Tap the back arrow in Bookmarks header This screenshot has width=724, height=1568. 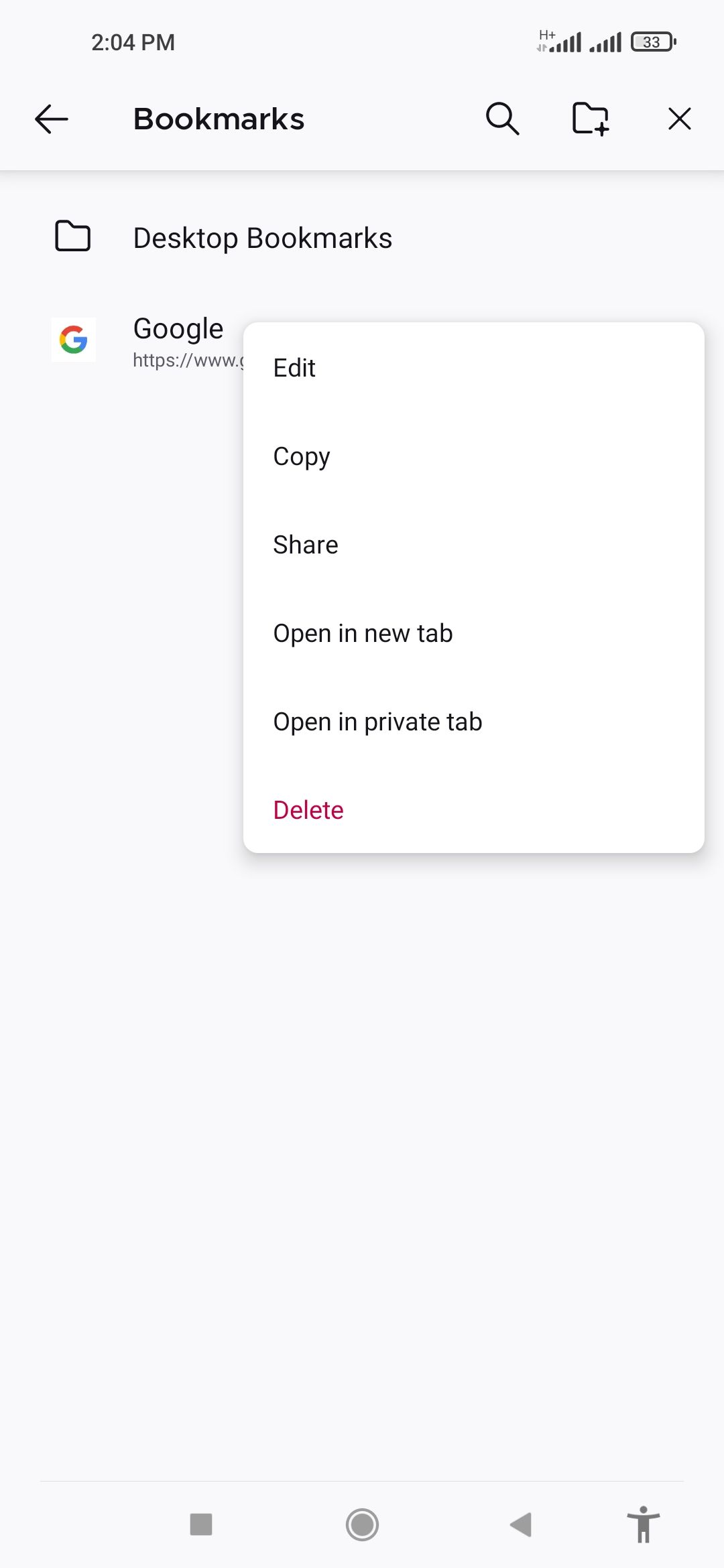click(50, 119)
